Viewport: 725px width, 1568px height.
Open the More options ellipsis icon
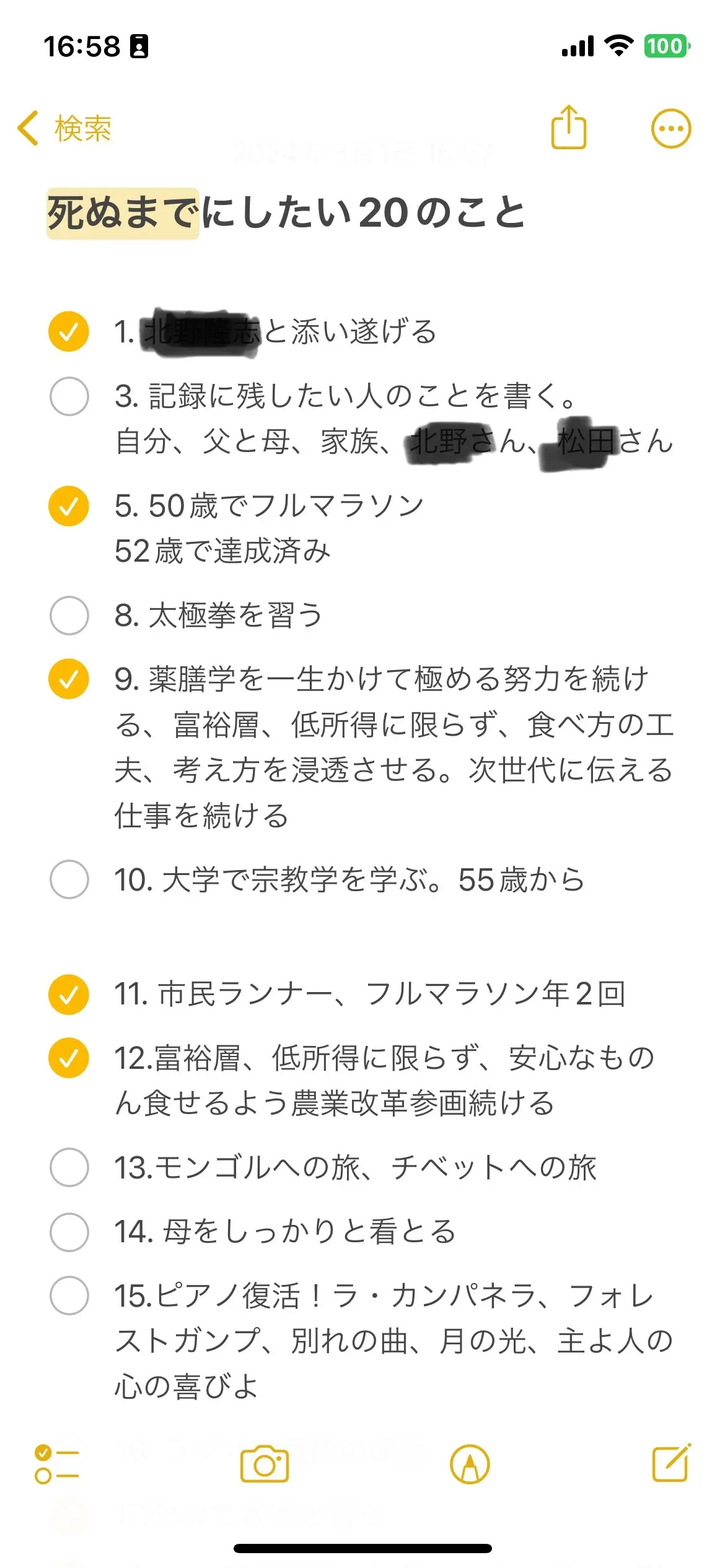(x=670, y=128)
